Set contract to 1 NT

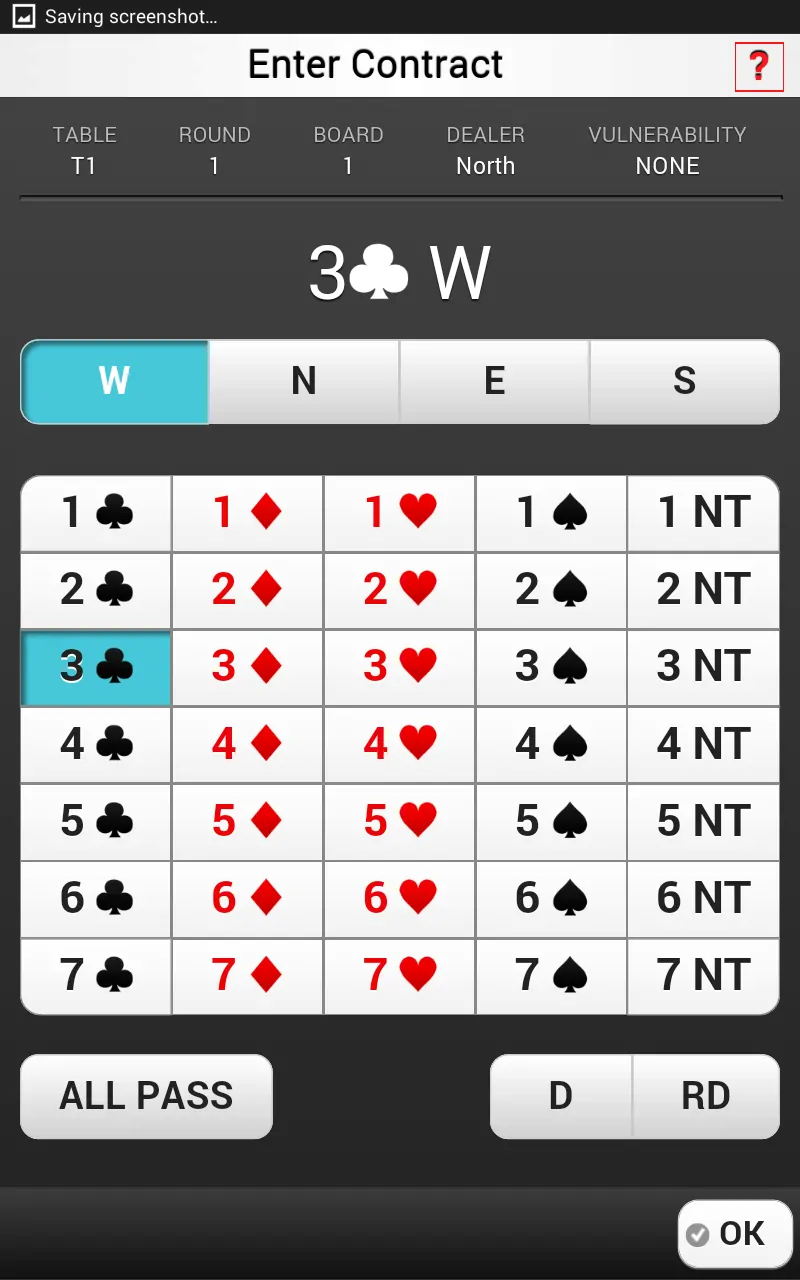[x=703, y=513]
